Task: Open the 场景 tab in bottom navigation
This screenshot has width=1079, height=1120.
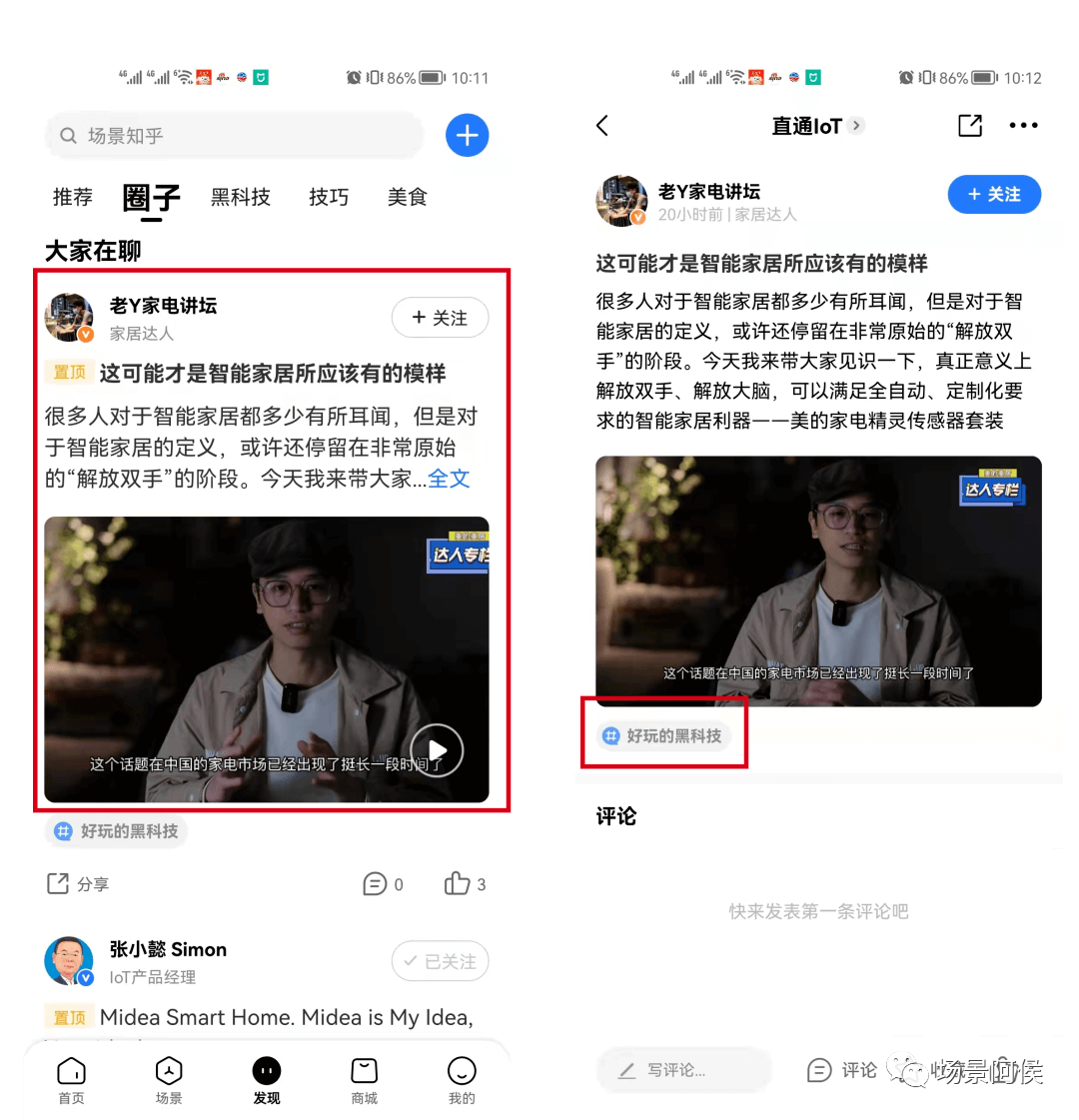Action: tap(169, 1080)
